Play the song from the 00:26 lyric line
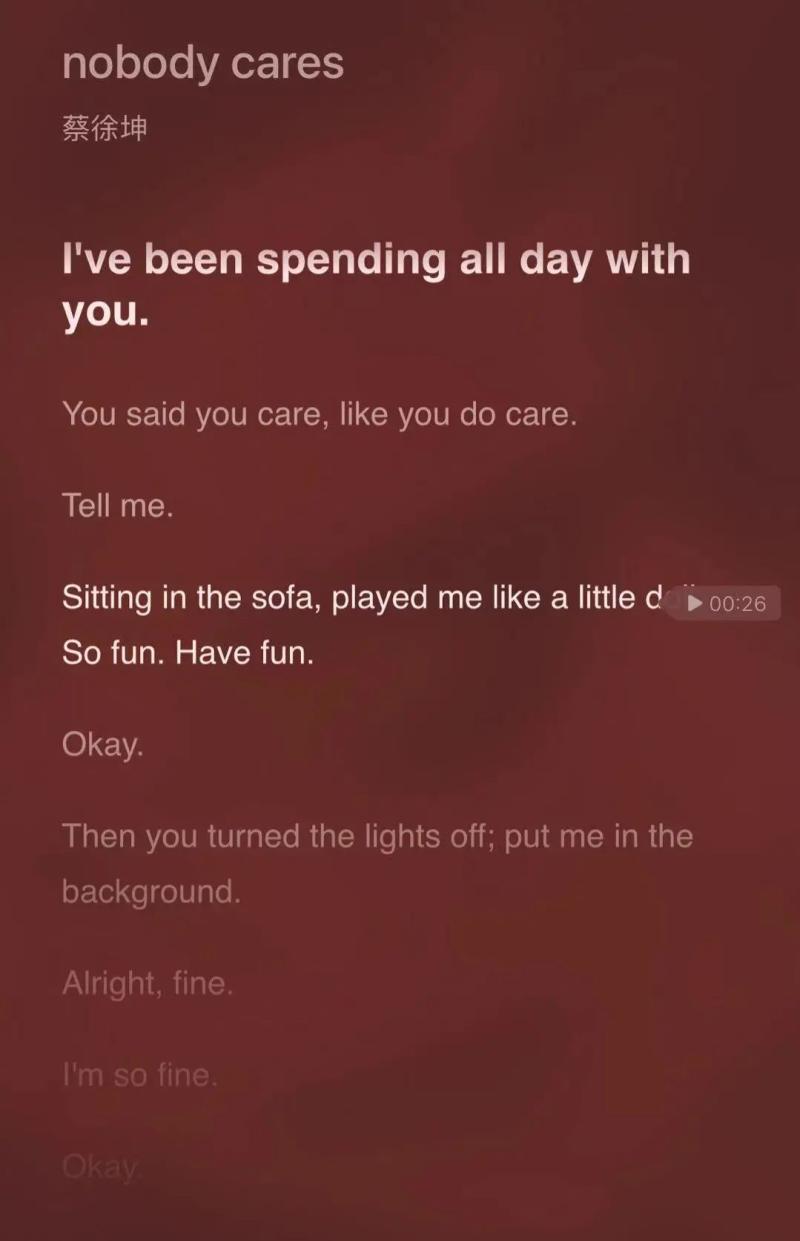The image size is (800, 1241). point(727,603)
